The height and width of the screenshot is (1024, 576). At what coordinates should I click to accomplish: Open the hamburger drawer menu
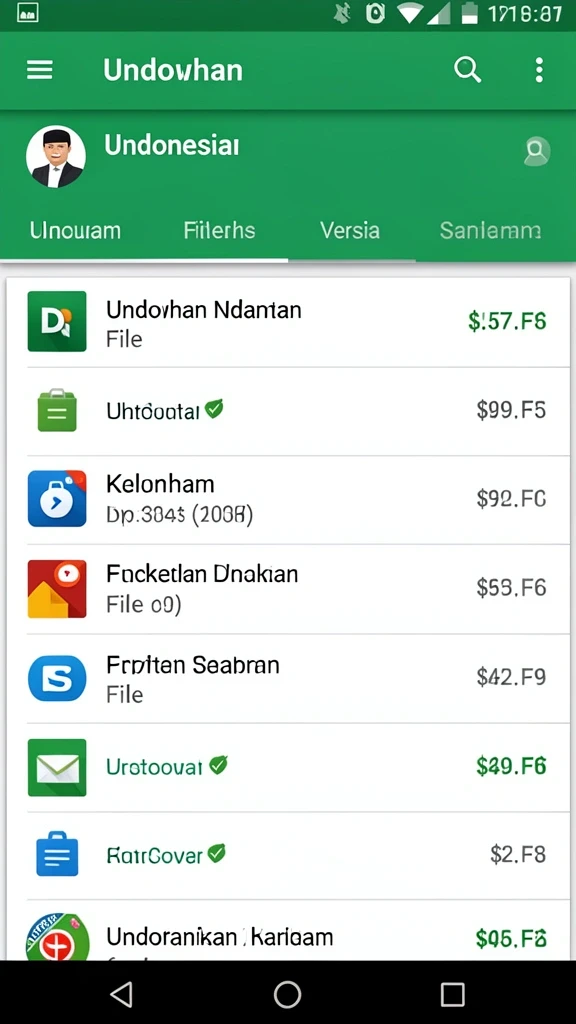click(x=40, y=70)
